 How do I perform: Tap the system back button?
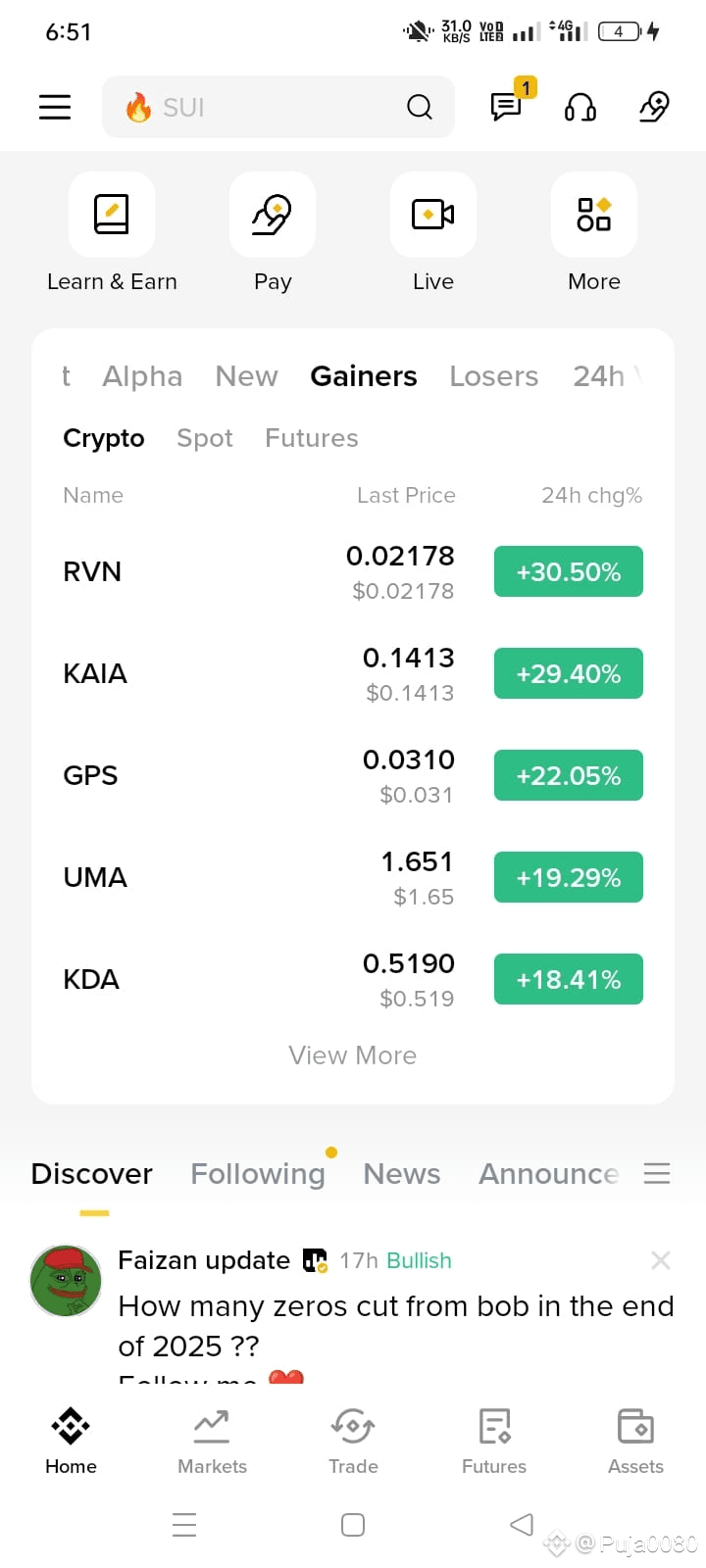(x=522, y=1525)
